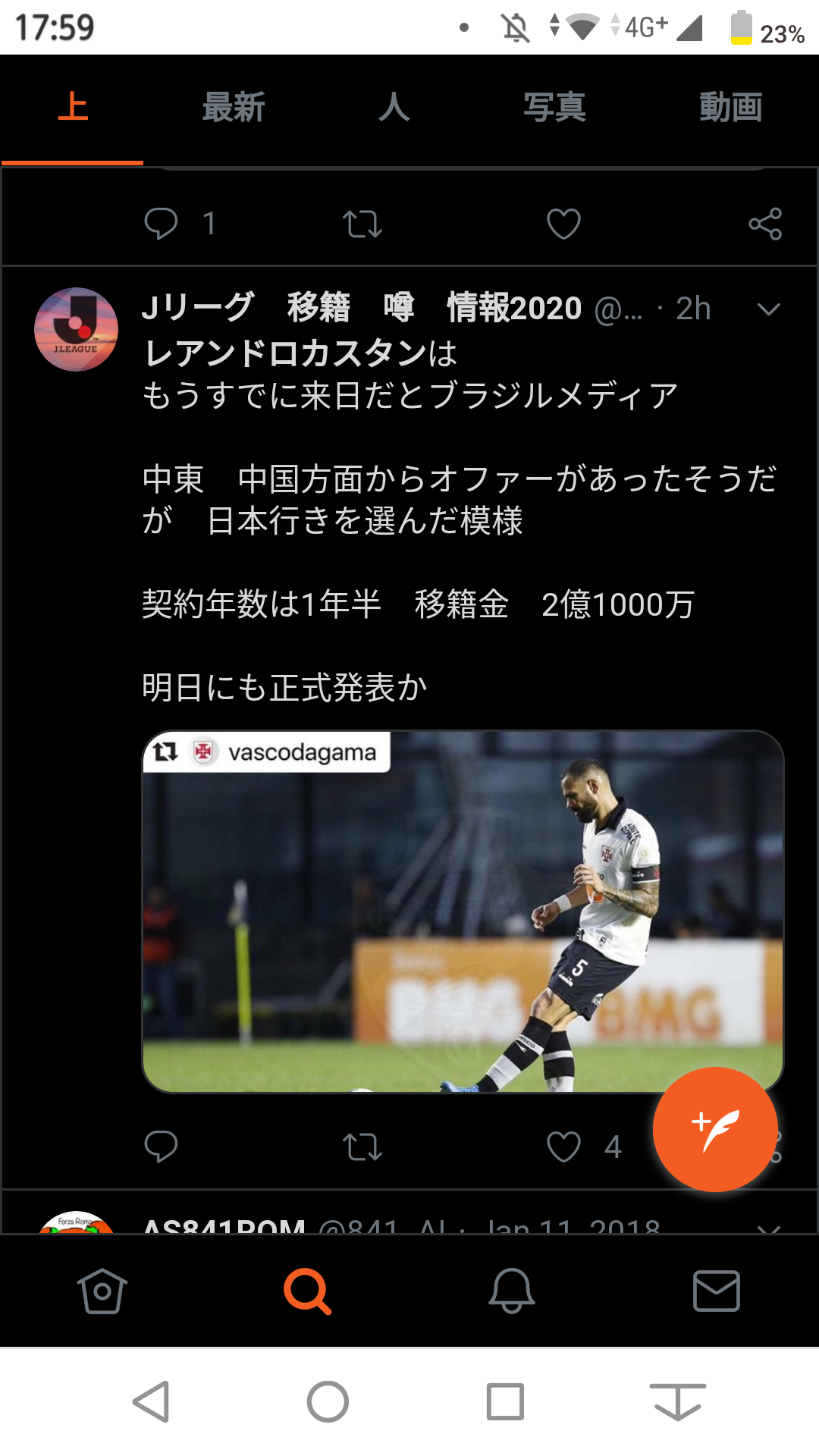The image size is (819, 1456).
Task: Compose a new tweet
Action: (714, 1129)
